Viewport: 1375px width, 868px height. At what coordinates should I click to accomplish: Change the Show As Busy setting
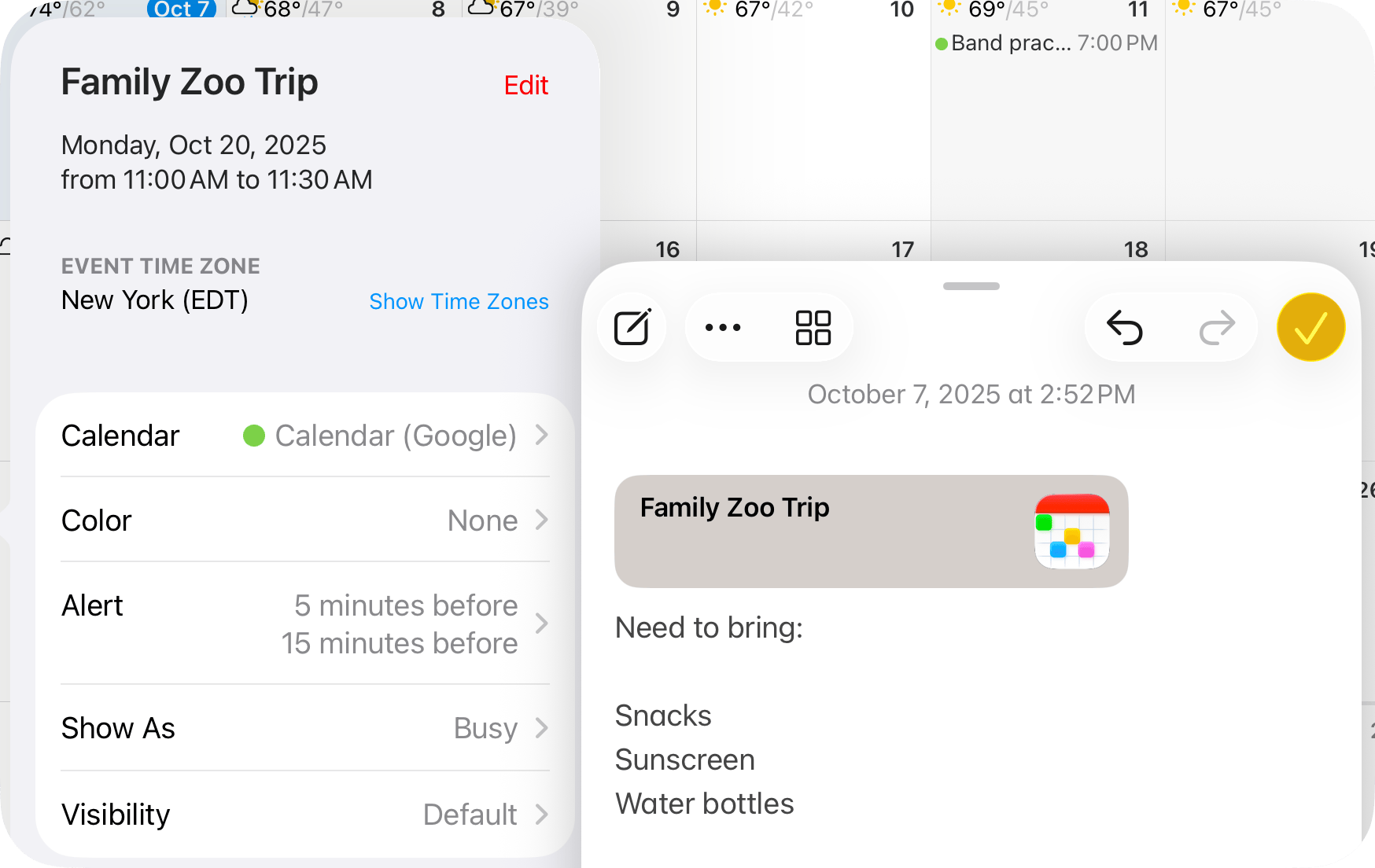point(305,728)
